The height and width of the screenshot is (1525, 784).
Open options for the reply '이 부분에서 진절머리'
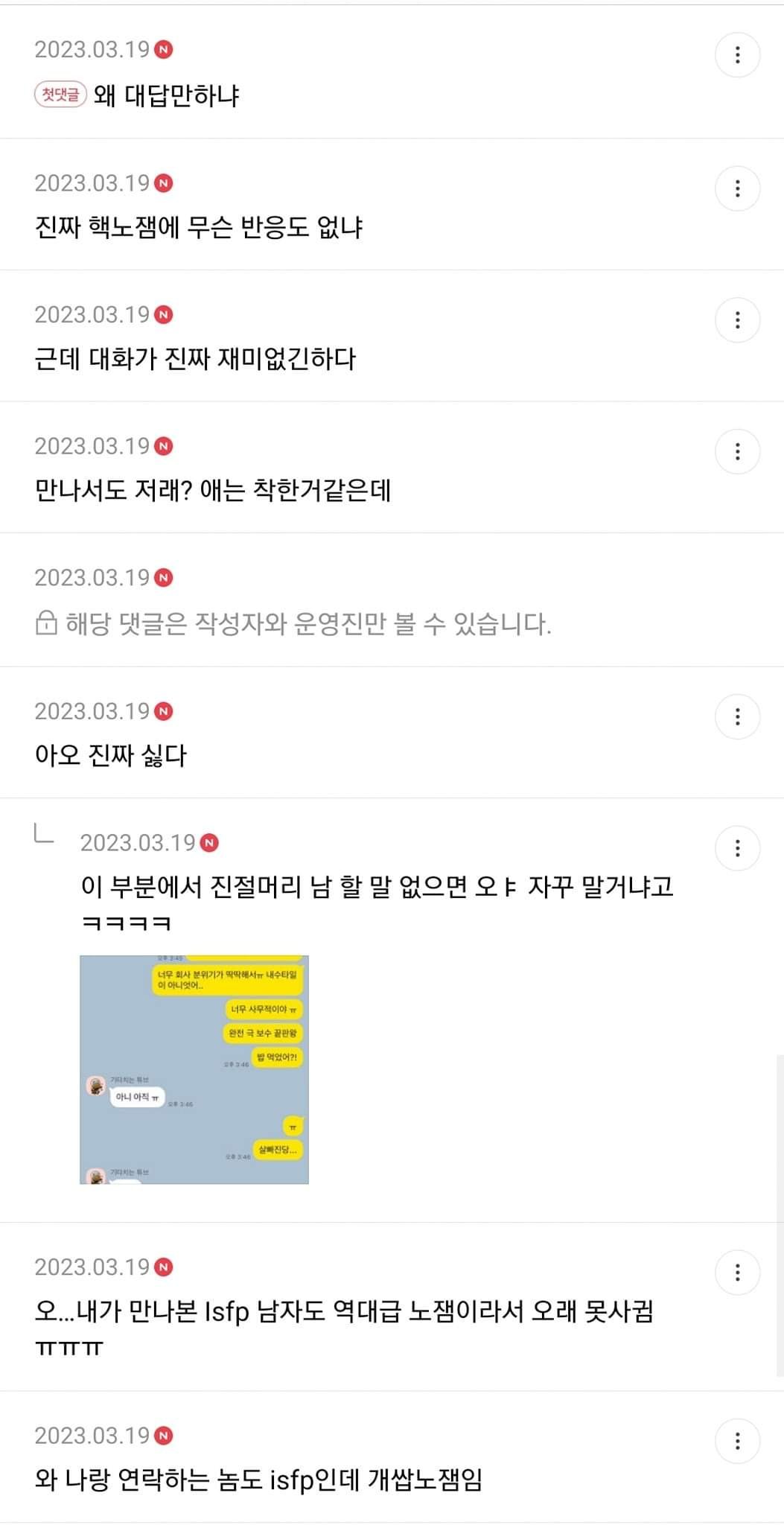click(737, 848)
